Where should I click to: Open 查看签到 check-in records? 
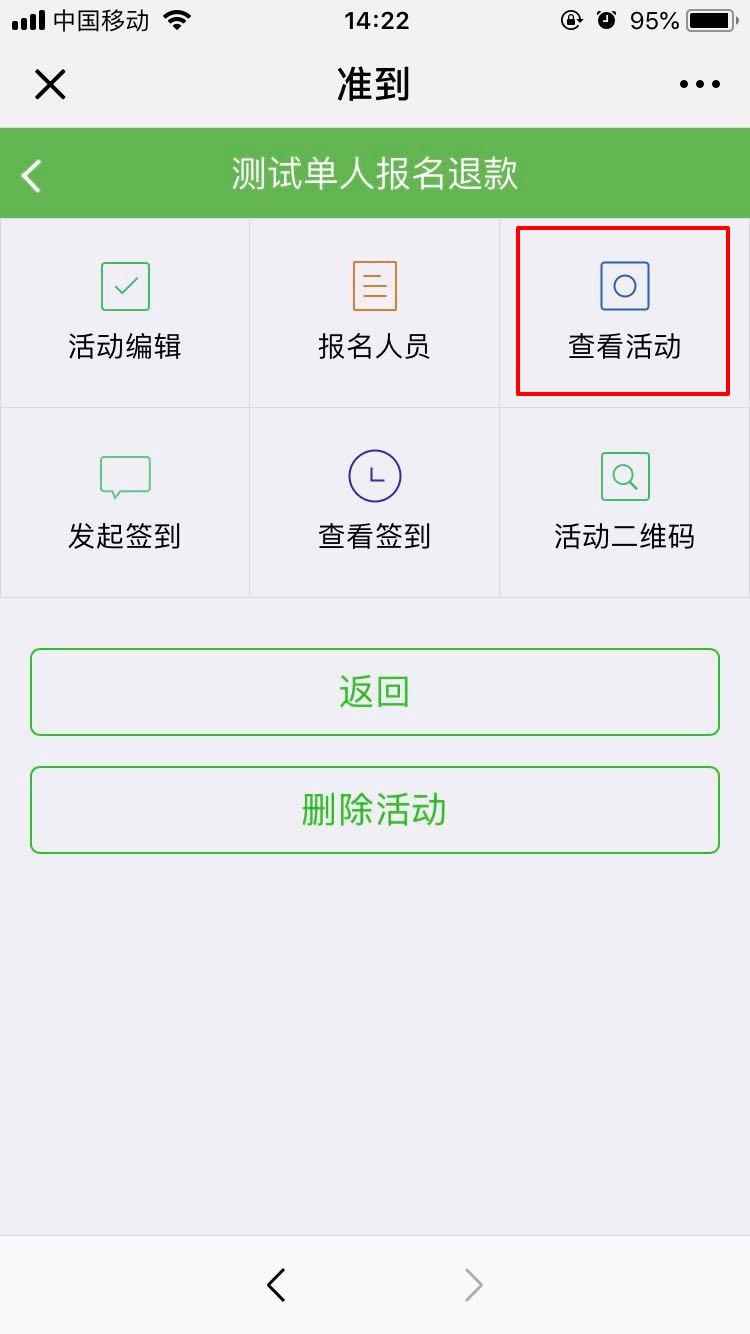pos(375,502)
